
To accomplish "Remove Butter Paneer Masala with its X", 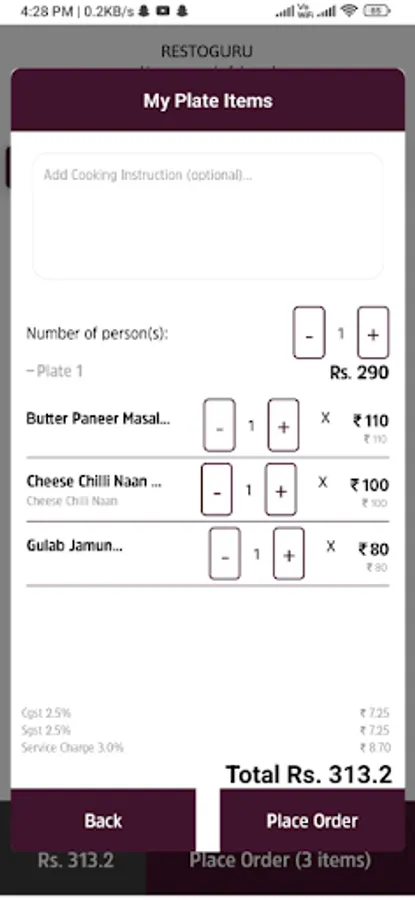I will 325,418.
